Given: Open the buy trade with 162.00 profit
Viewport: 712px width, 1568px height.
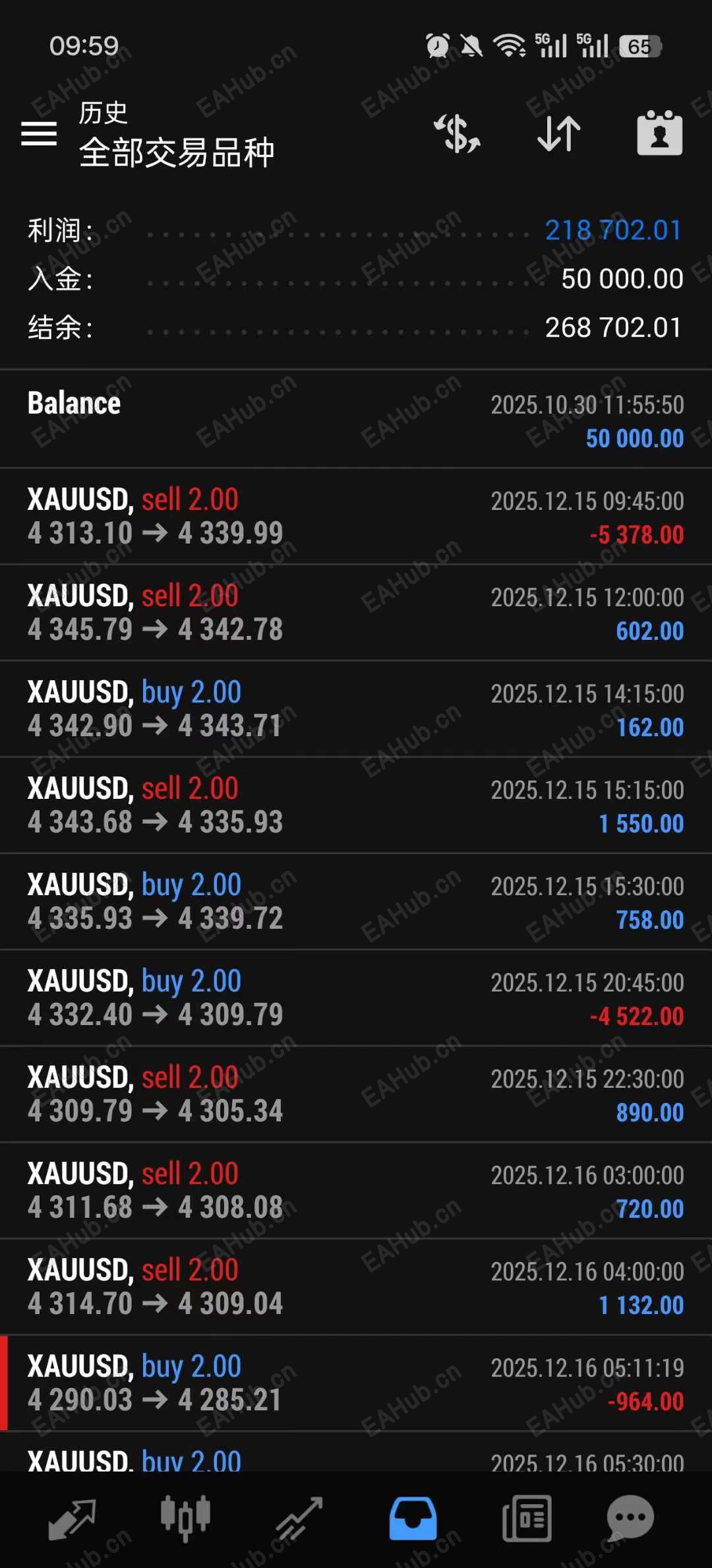Looking at the screenshot, I should (356, 709).
